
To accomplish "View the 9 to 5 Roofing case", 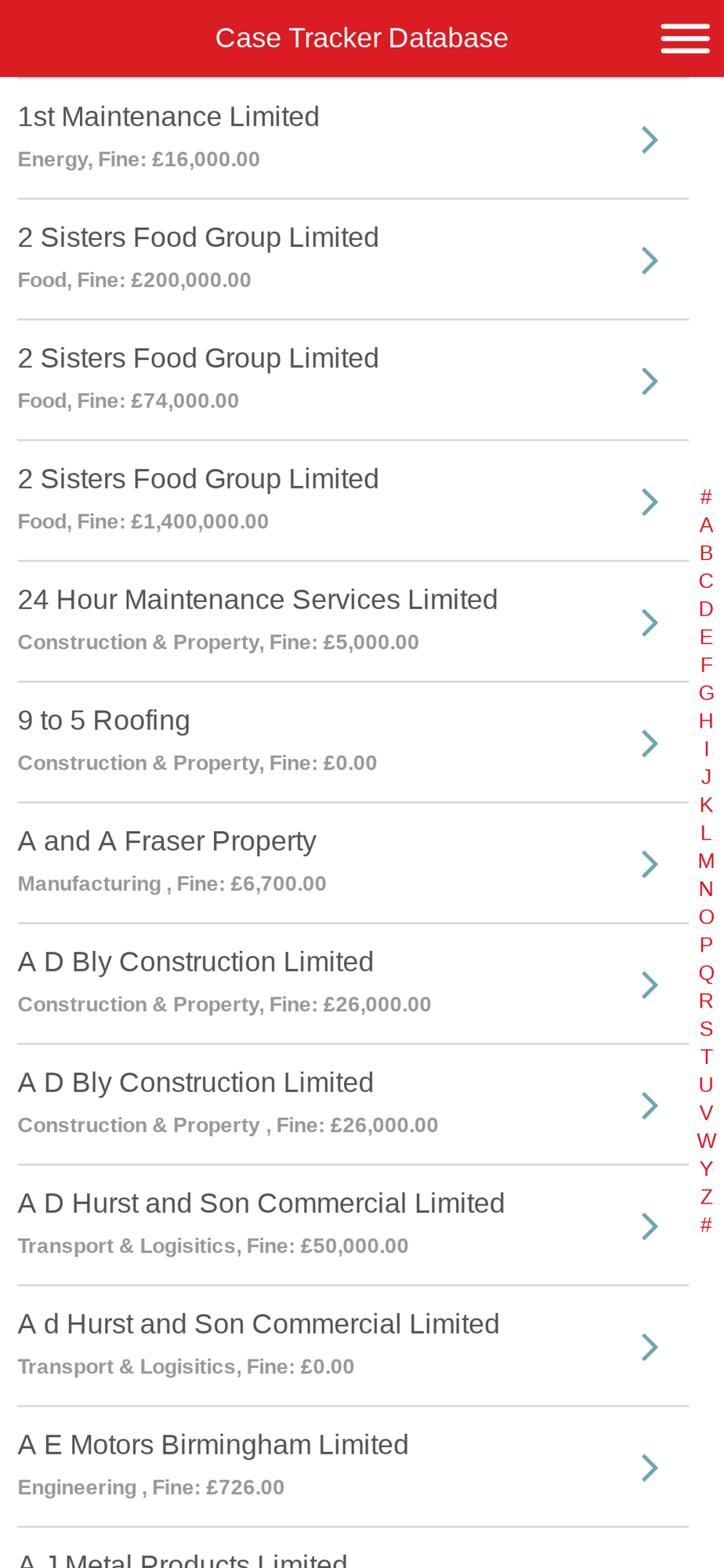I will click(353, 742).
